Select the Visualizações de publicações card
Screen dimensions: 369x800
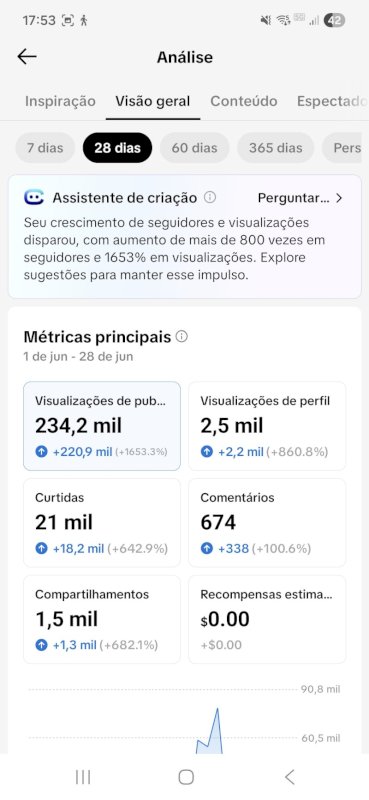[102, 426]
